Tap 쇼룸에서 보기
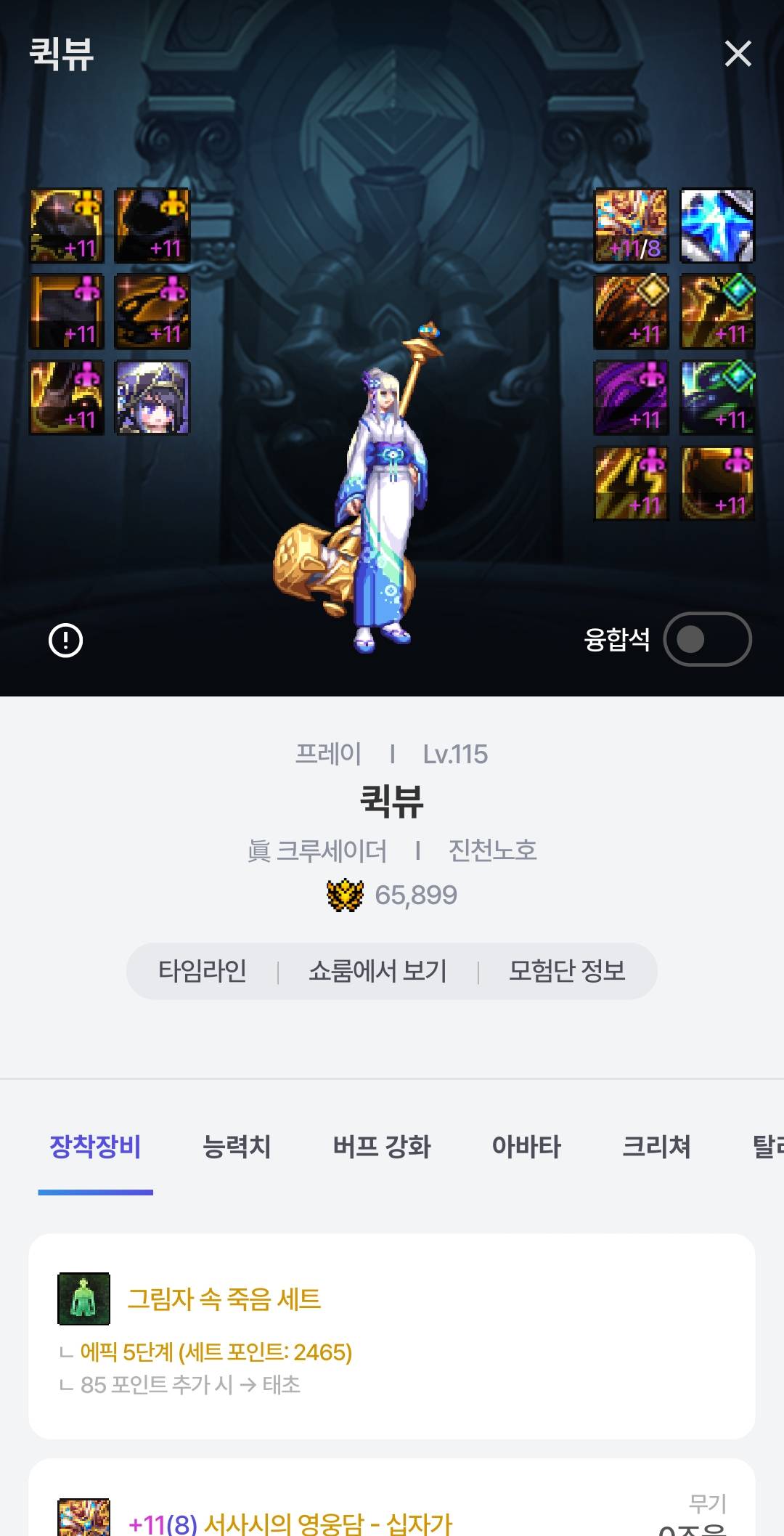Viewport: 784px width, 1536px height. click(x=377, y=971)
